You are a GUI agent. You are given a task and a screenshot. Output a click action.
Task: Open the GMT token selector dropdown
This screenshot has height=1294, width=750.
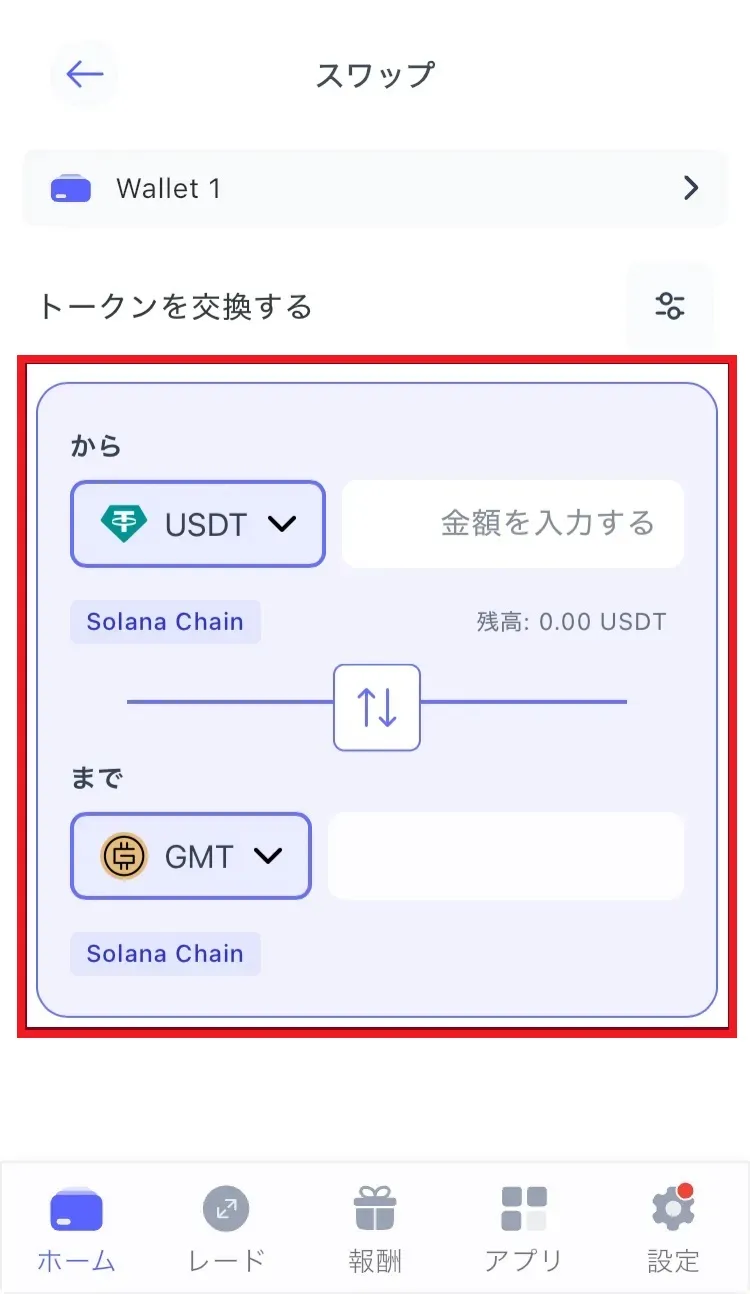[x=268, y=856]
